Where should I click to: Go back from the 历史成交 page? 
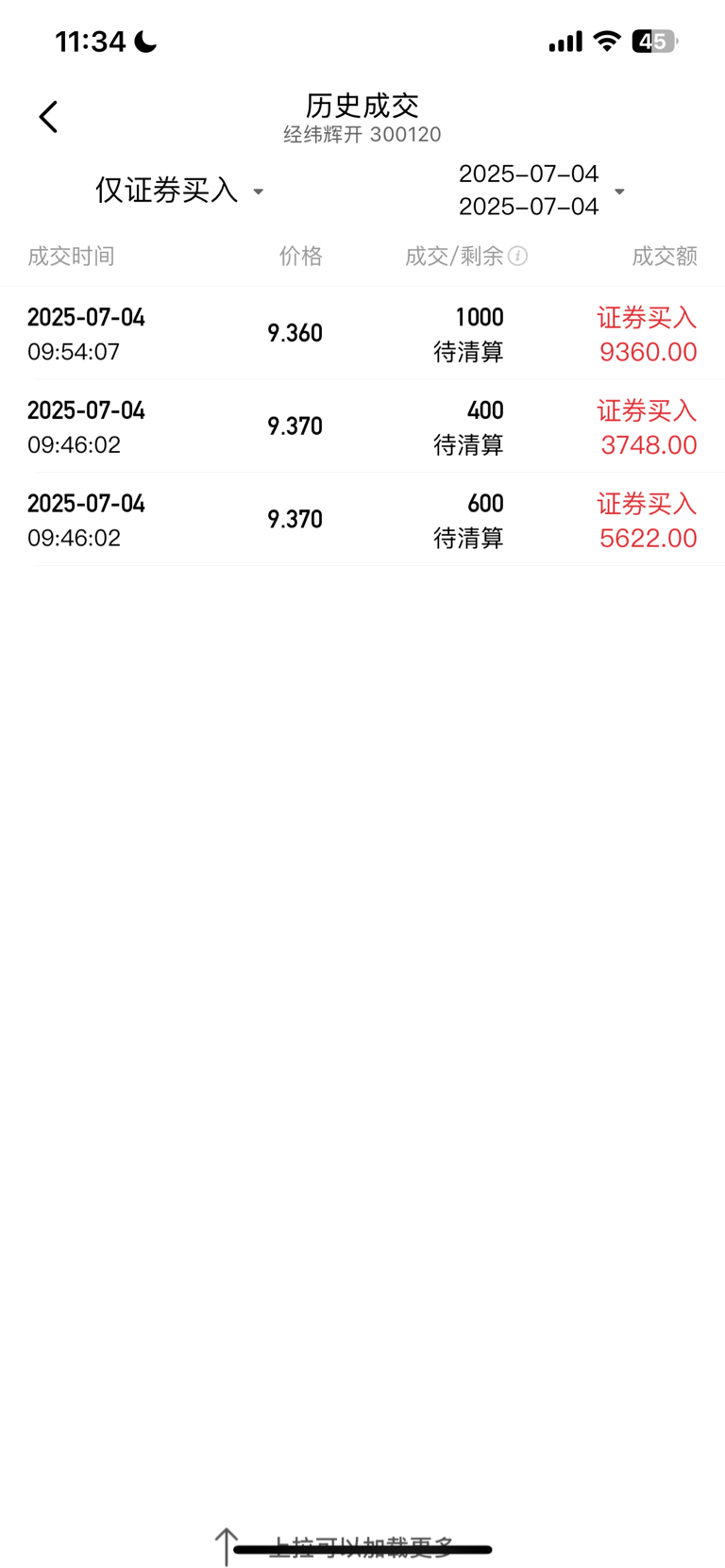48,117
